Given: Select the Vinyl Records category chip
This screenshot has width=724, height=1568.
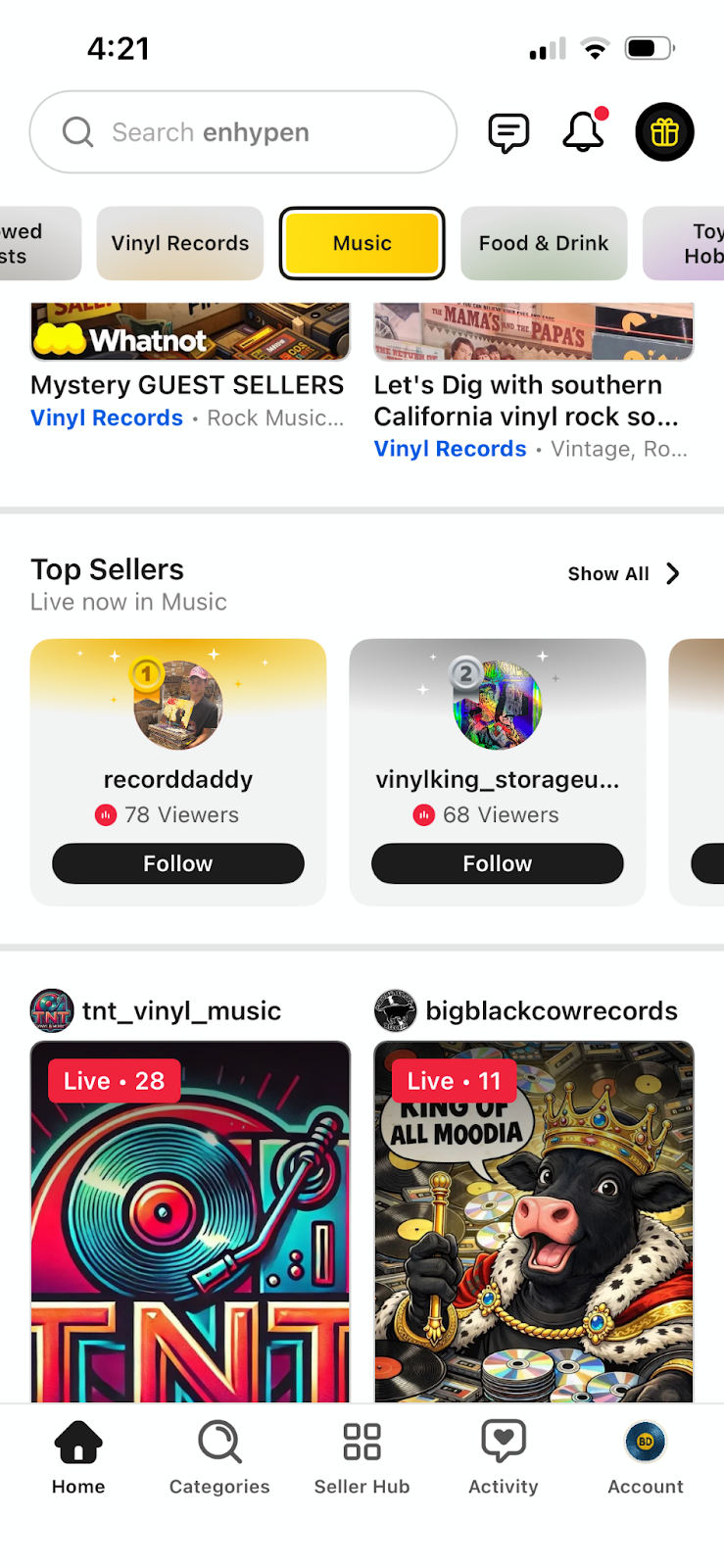Looking at the screenshot, I should coord(180,243).
